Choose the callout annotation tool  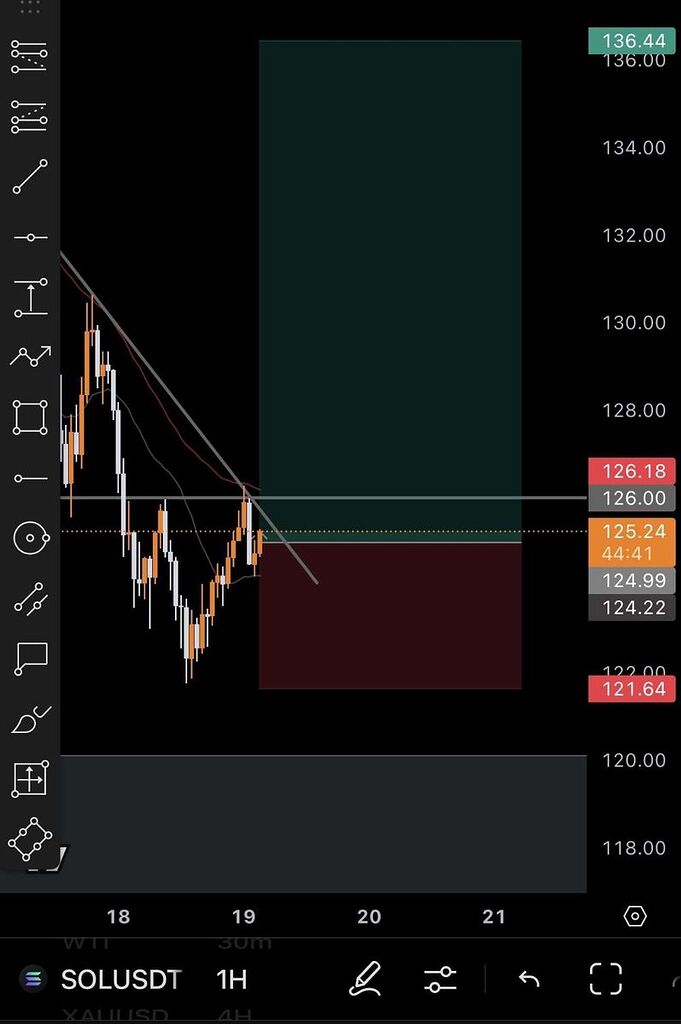click(x=30, y=658)
